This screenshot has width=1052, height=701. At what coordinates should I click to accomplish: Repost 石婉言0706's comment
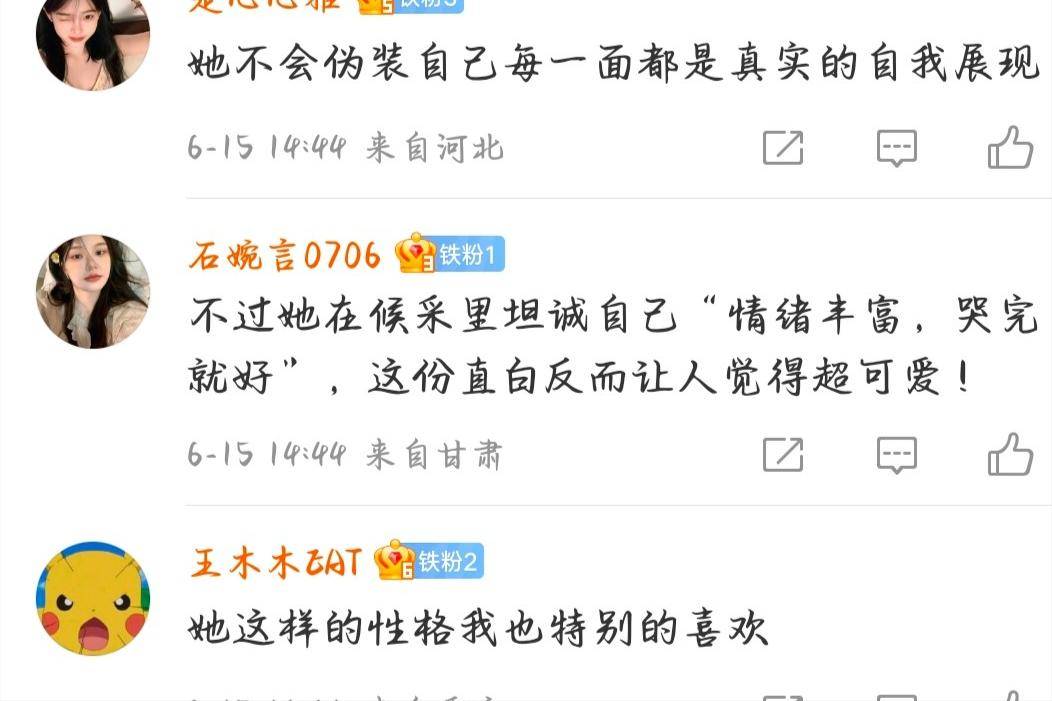tap(783, 455)
